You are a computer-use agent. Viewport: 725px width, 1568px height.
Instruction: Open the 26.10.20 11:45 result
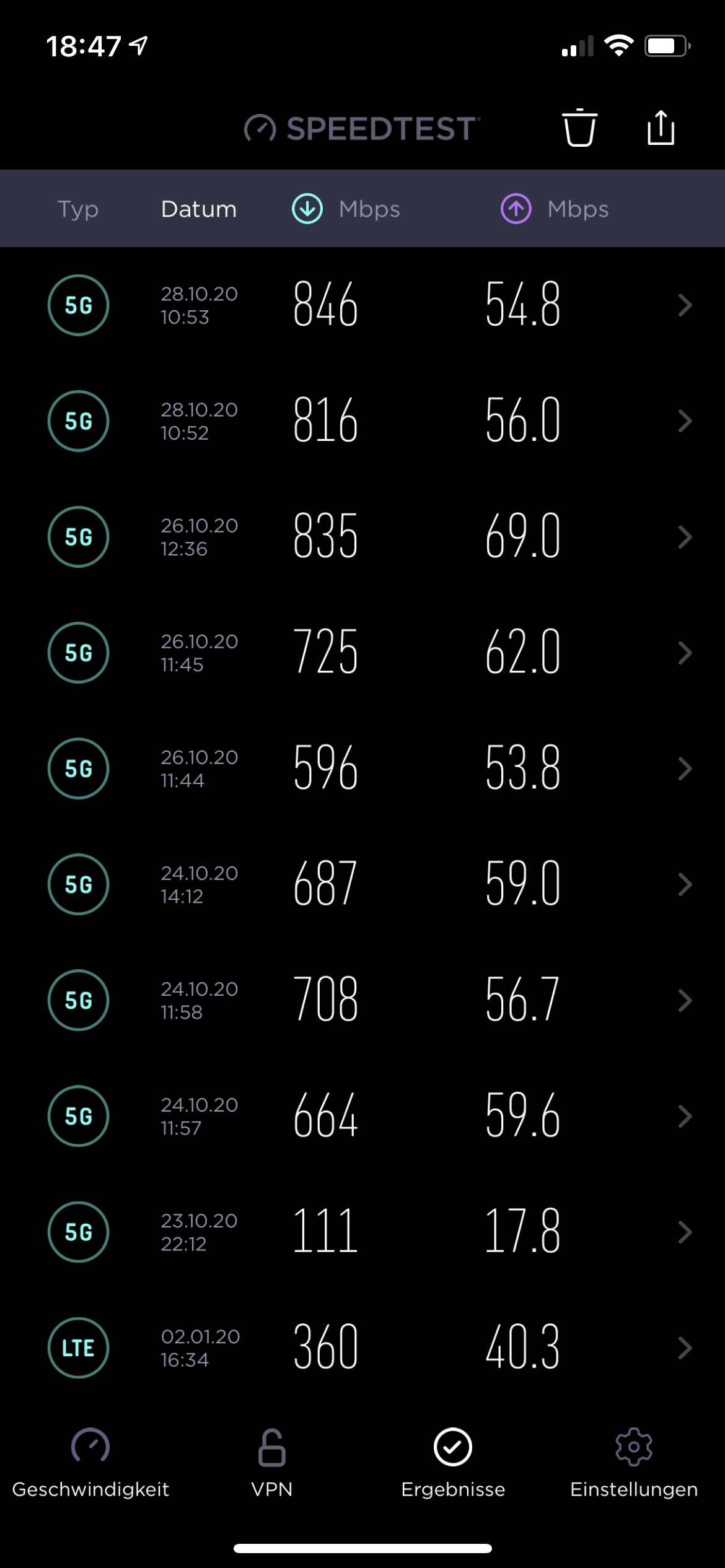[362, 653]
